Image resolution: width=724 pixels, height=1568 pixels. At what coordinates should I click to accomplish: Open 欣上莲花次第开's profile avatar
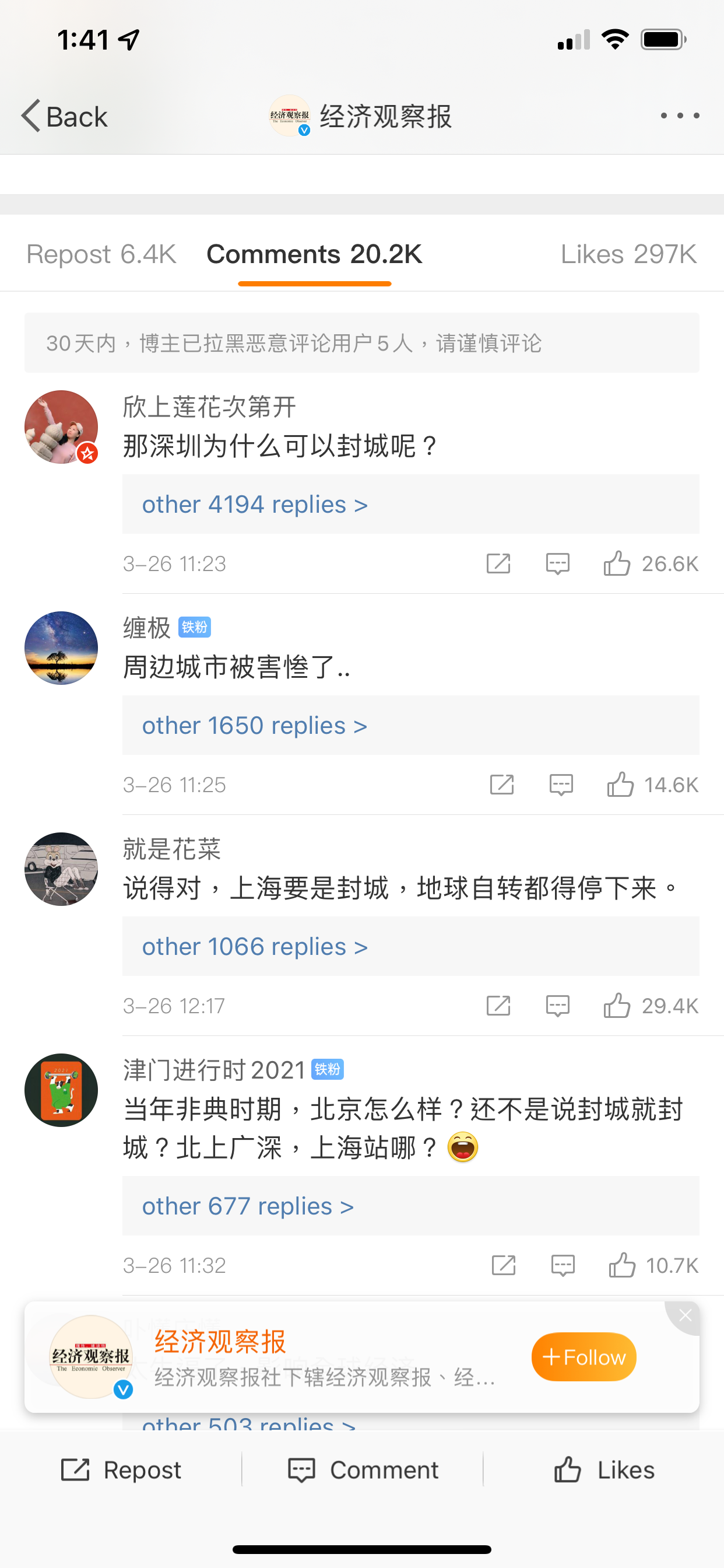tap(61, 426)
